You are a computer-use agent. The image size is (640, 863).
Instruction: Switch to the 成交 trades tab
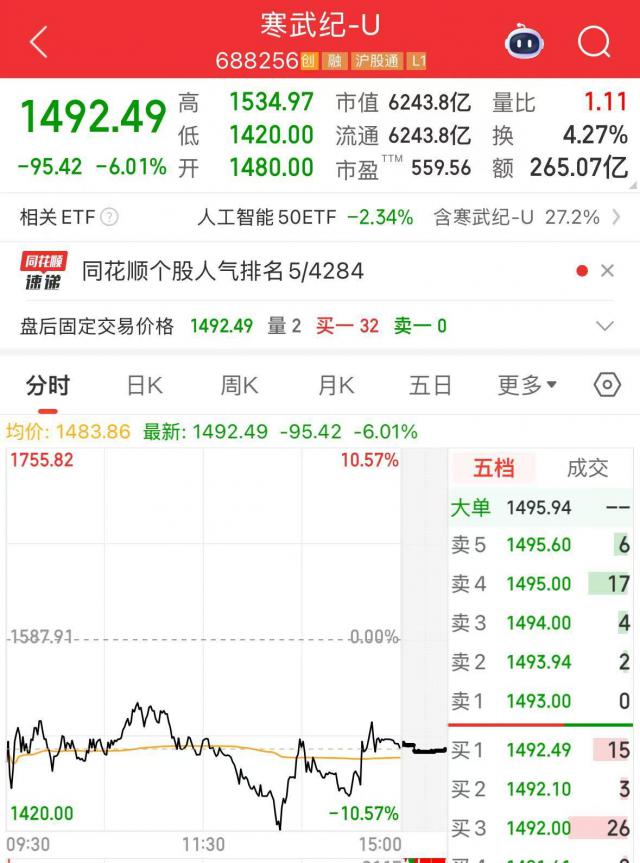(587, 467)
